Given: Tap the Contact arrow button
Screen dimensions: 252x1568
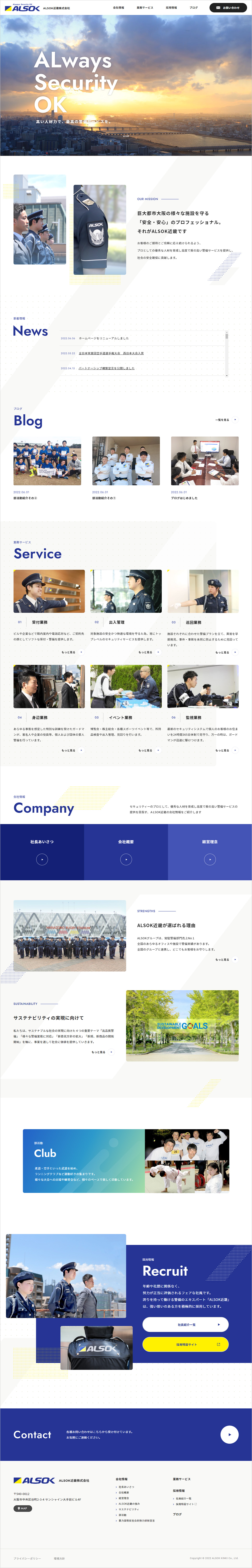Looking at the screenshot, I should coord(229,1435).
